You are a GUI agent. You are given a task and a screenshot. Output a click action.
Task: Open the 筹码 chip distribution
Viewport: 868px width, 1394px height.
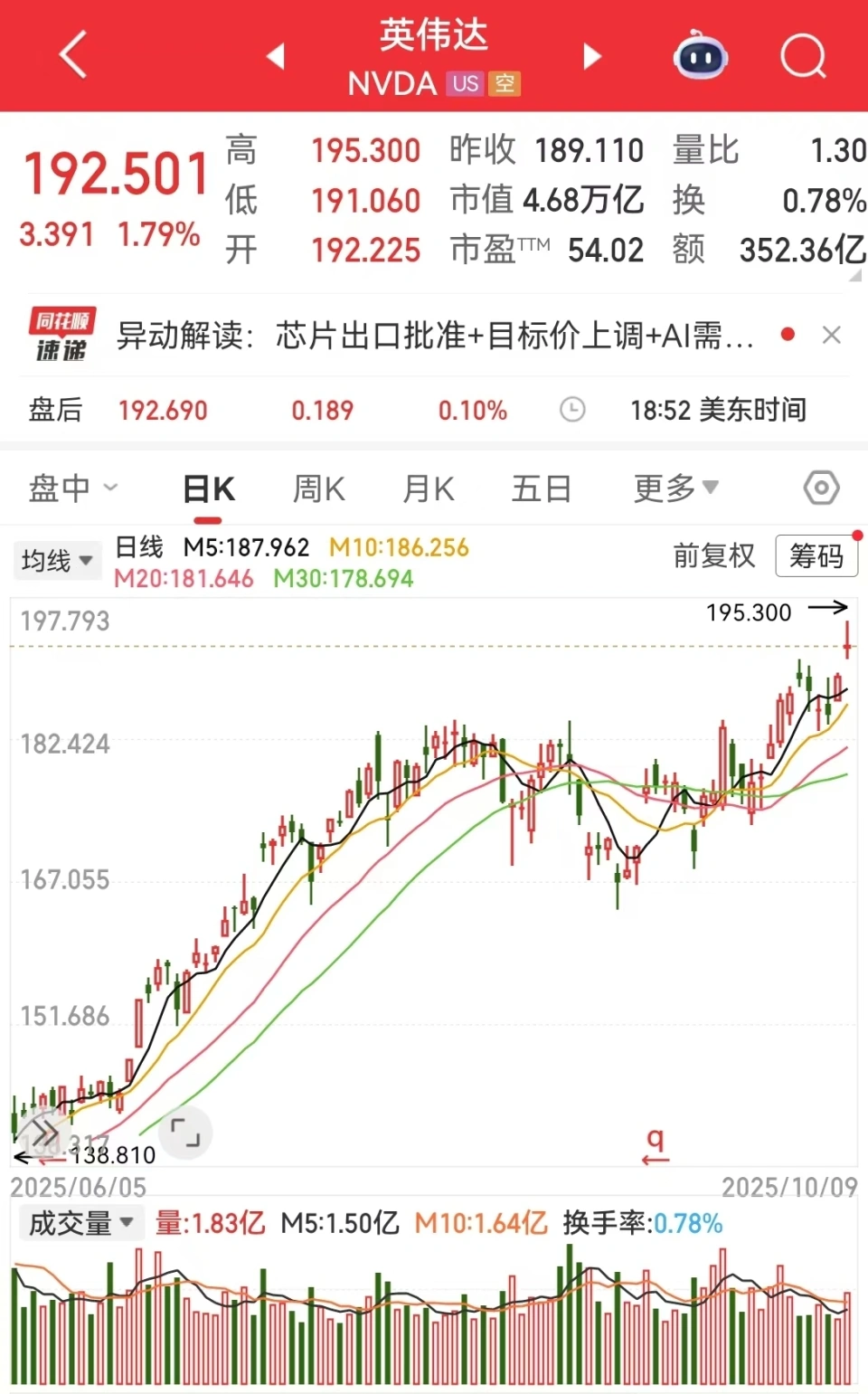pyautogui.click(x=816, y=555)
